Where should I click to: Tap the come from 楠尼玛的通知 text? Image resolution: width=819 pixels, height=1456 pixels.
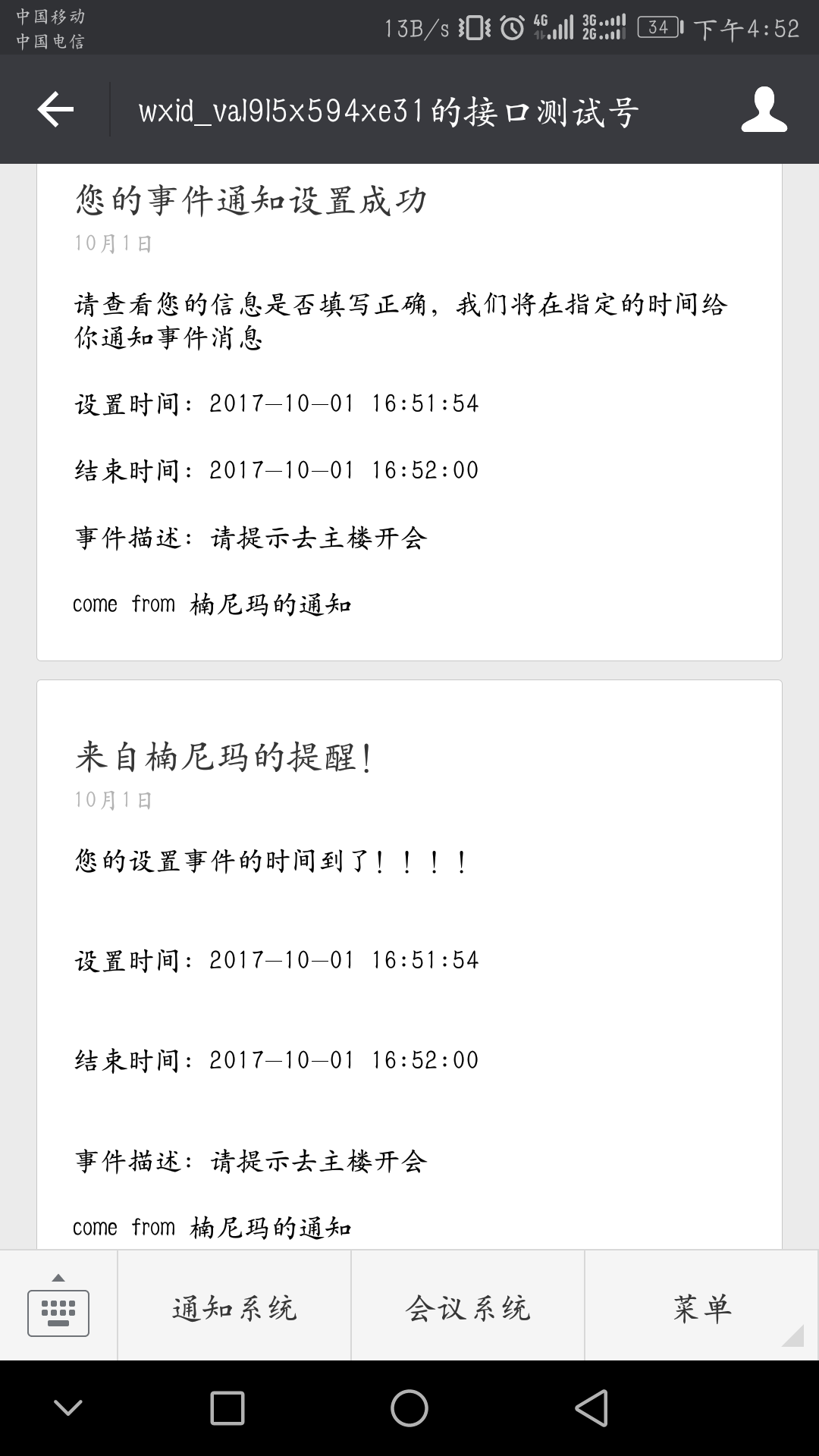tap(212, 604)
